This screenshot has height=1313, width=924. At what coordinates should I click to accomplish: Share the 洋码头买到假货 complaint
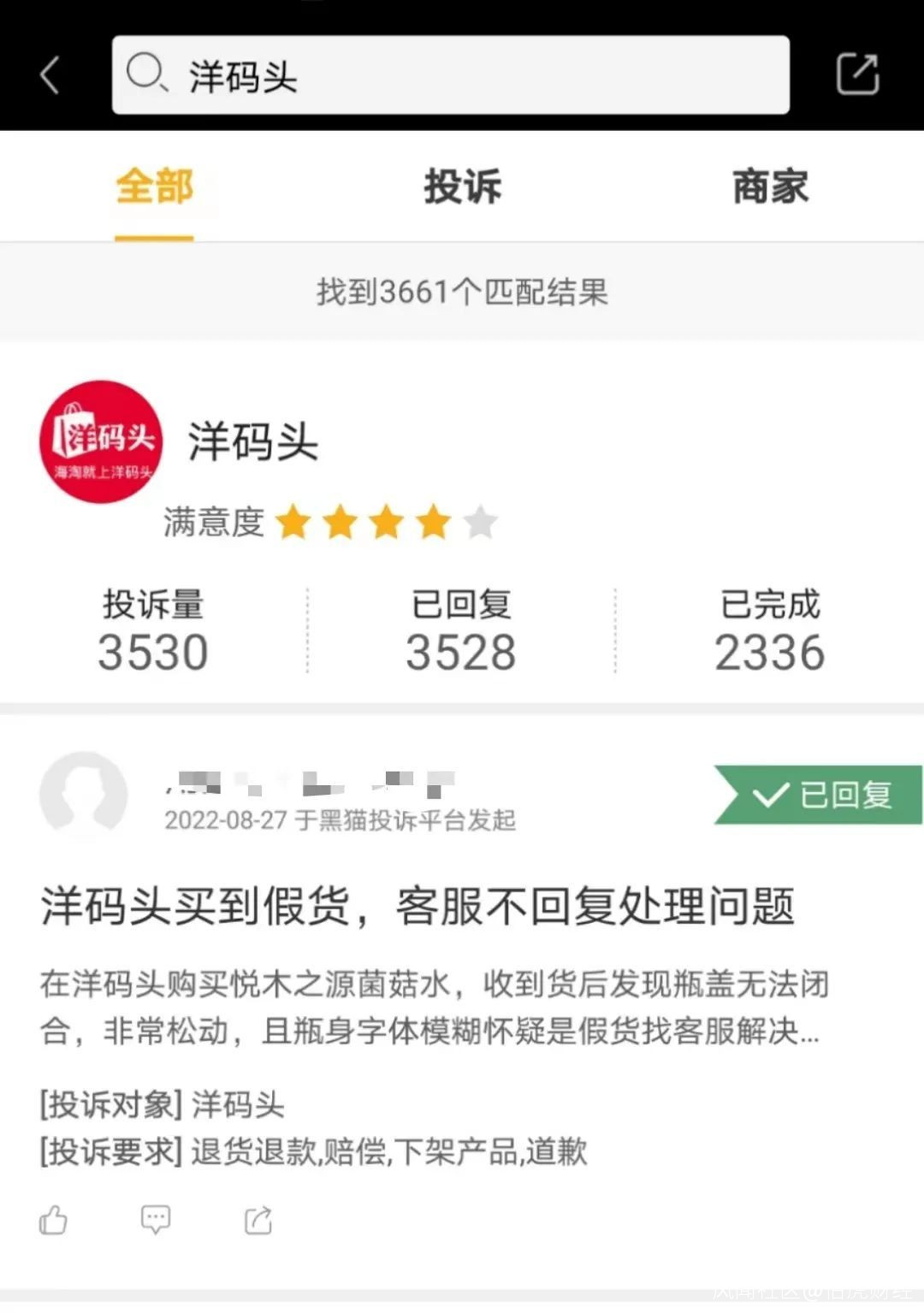pyautogui.click(x=258, y=1220)
